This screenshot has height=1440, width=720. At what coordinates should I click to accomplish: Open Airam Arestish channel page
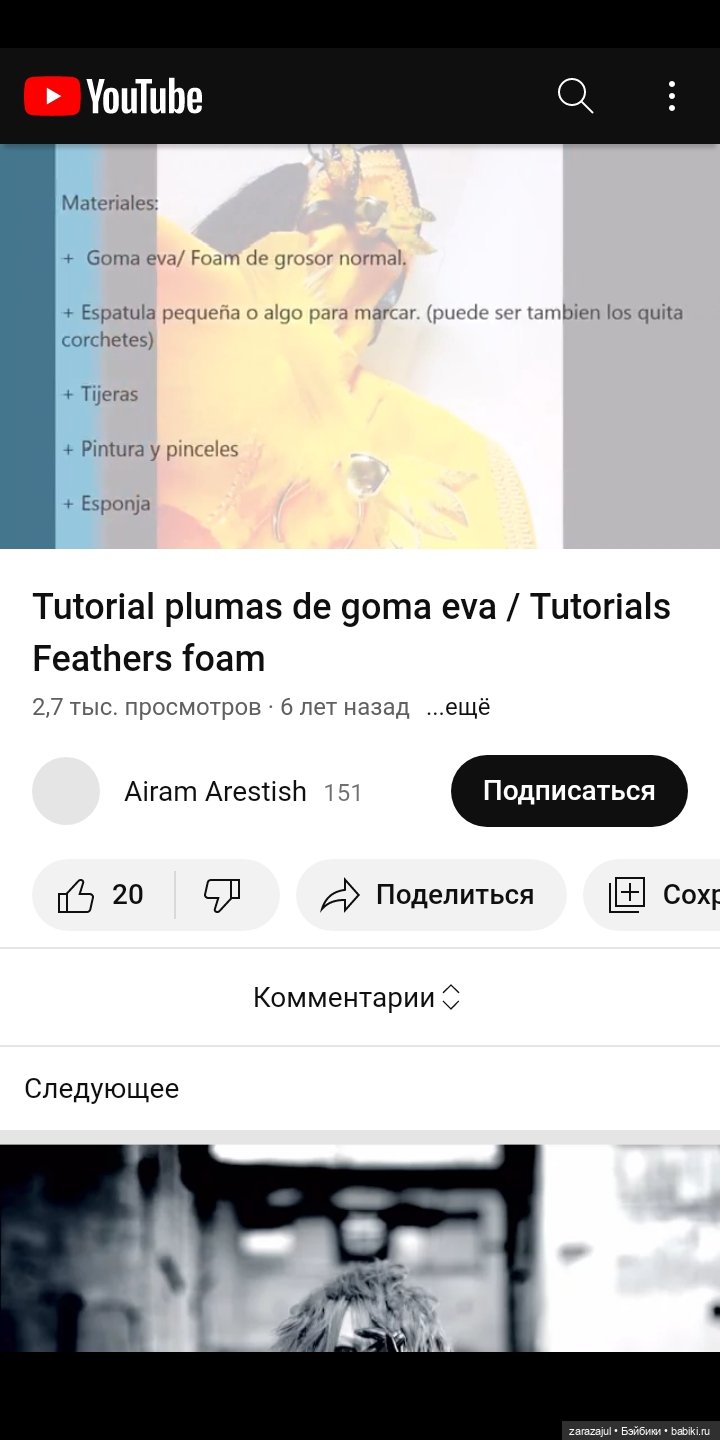[215, 791]
